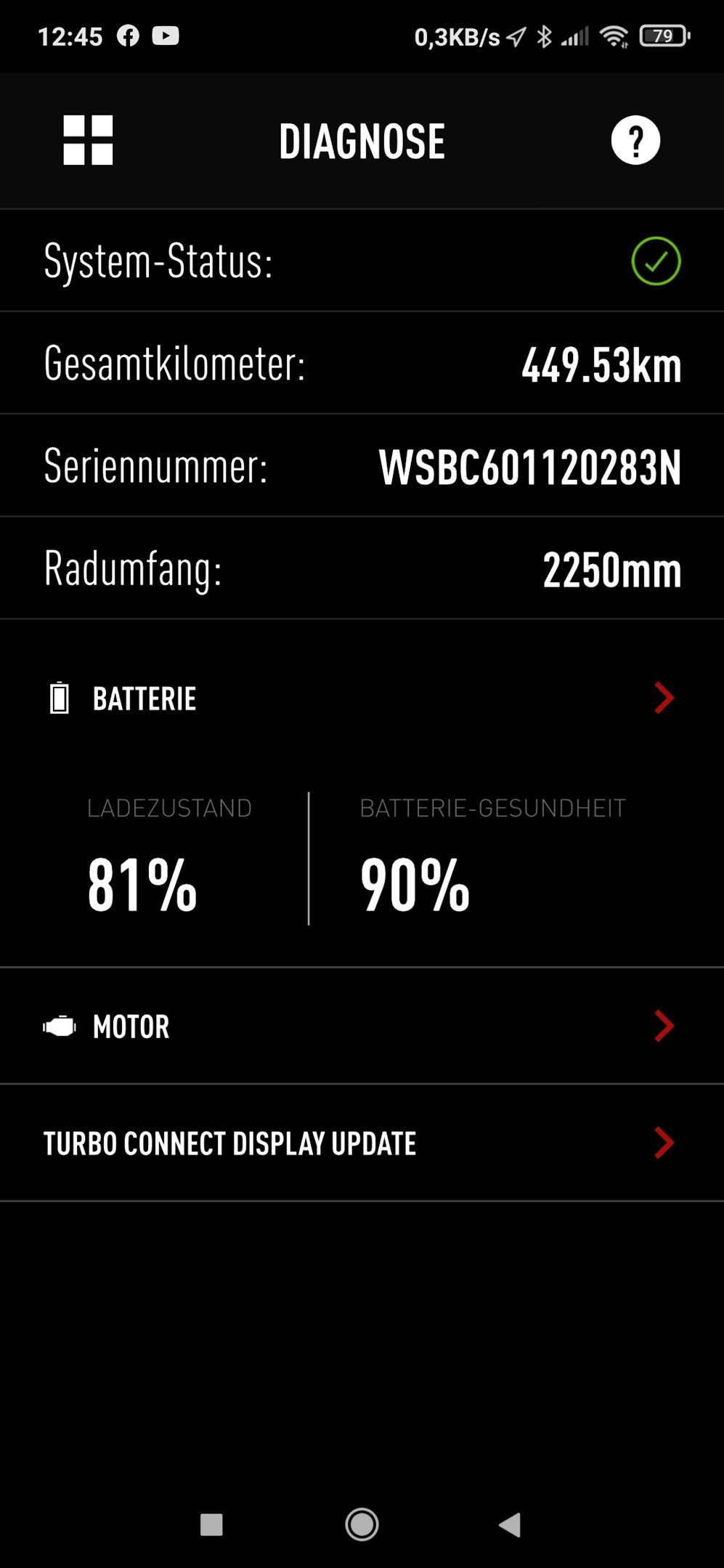
Task: Open the grid menu icon
Action: tap(88, 140)
